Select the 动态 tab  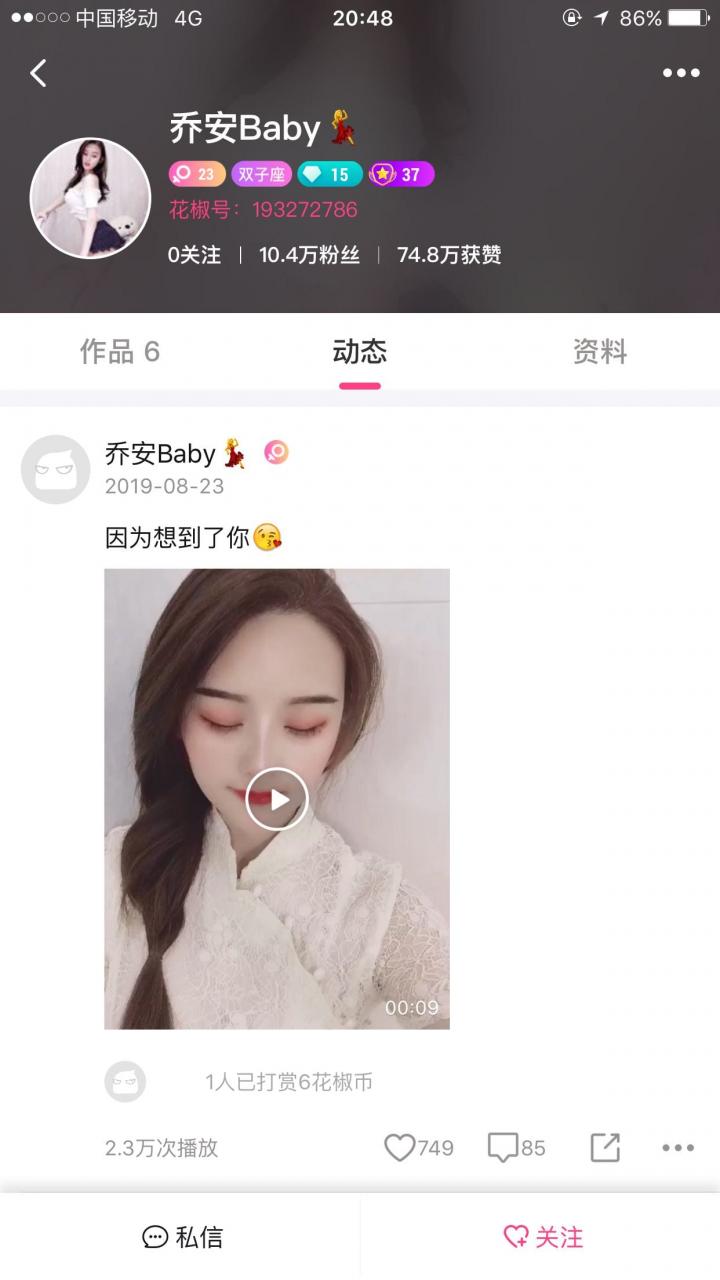(x=359, y=352)
